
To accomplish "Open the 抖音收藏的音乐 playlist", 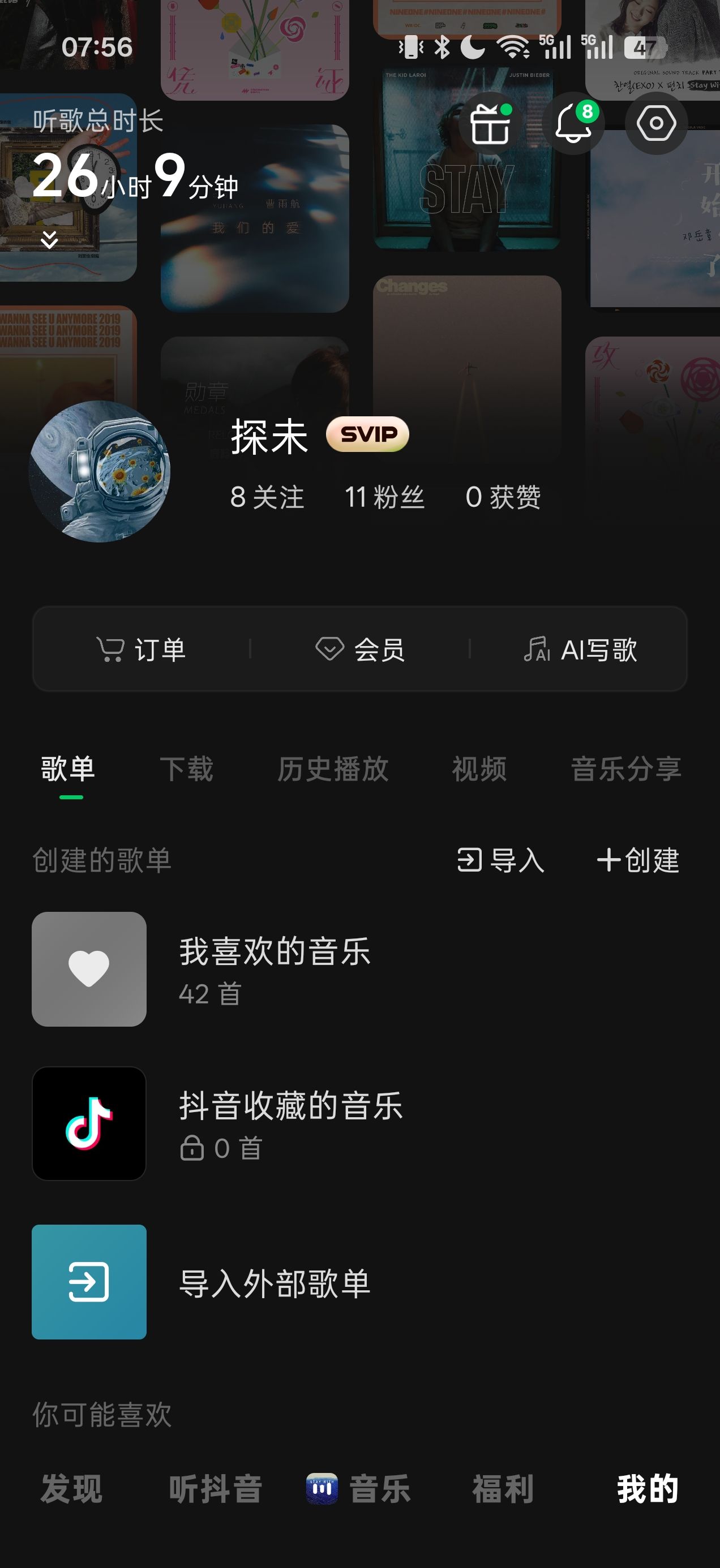I will pos(290,1123).
